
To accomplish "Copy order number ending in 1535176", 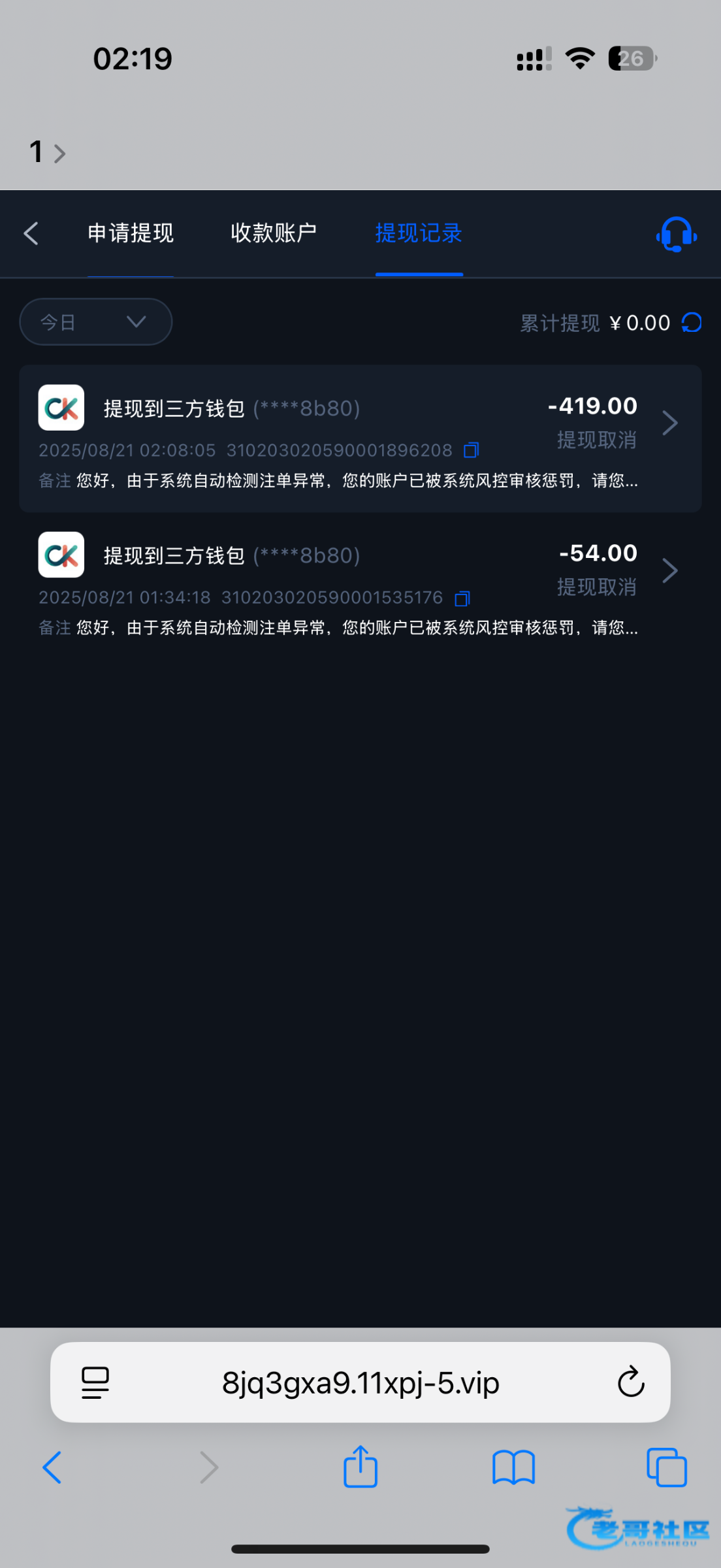I will [462, 598].
